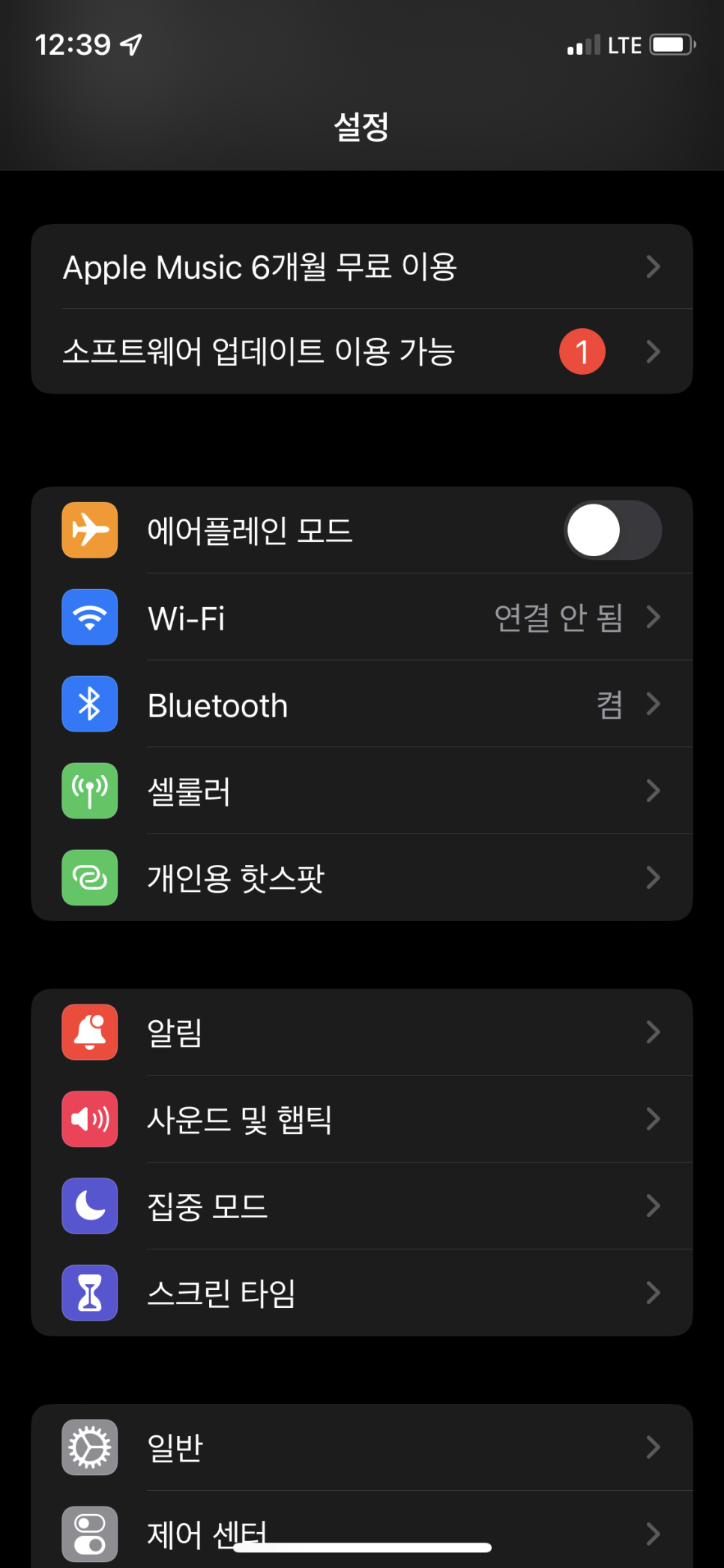This screenshot has width=724, height=1568.
Task: Open 일반 settings
Action: coord(361,1447)
